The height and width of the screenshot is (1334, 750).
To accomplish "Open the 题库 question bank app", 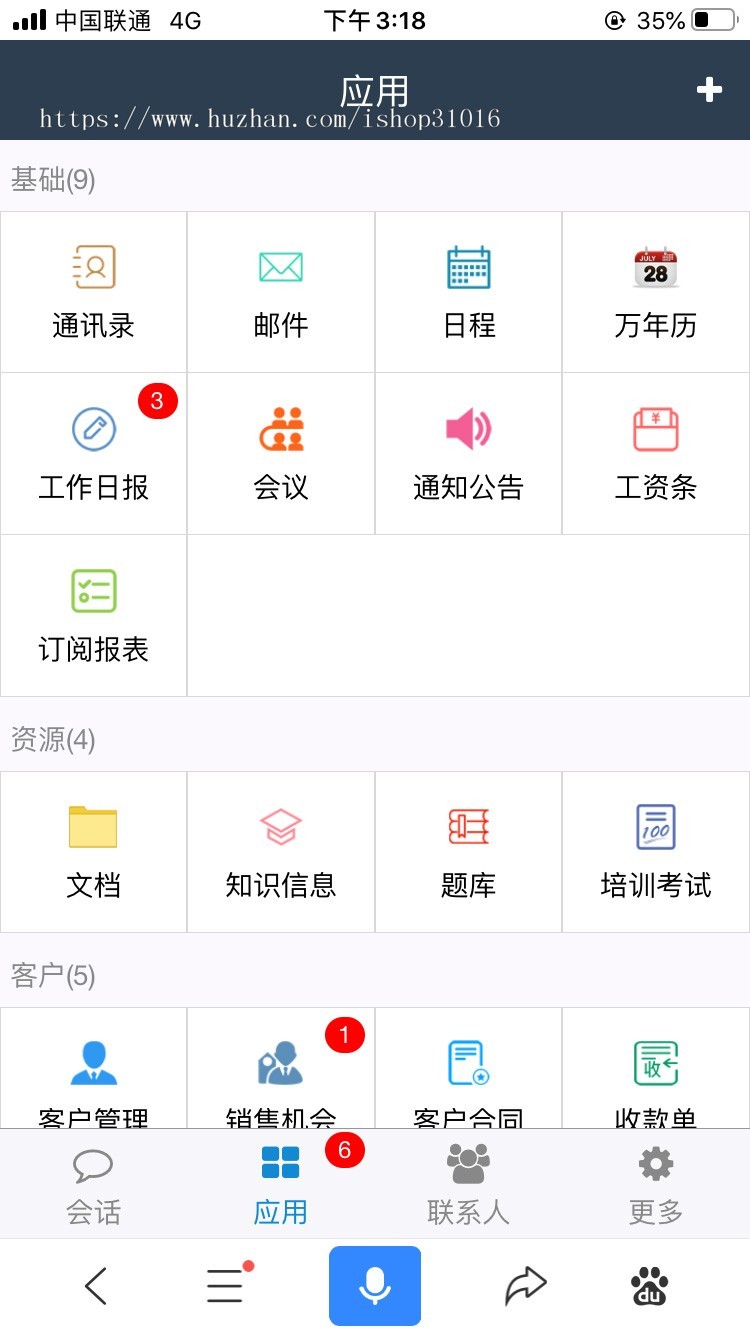I will [467, 852].
